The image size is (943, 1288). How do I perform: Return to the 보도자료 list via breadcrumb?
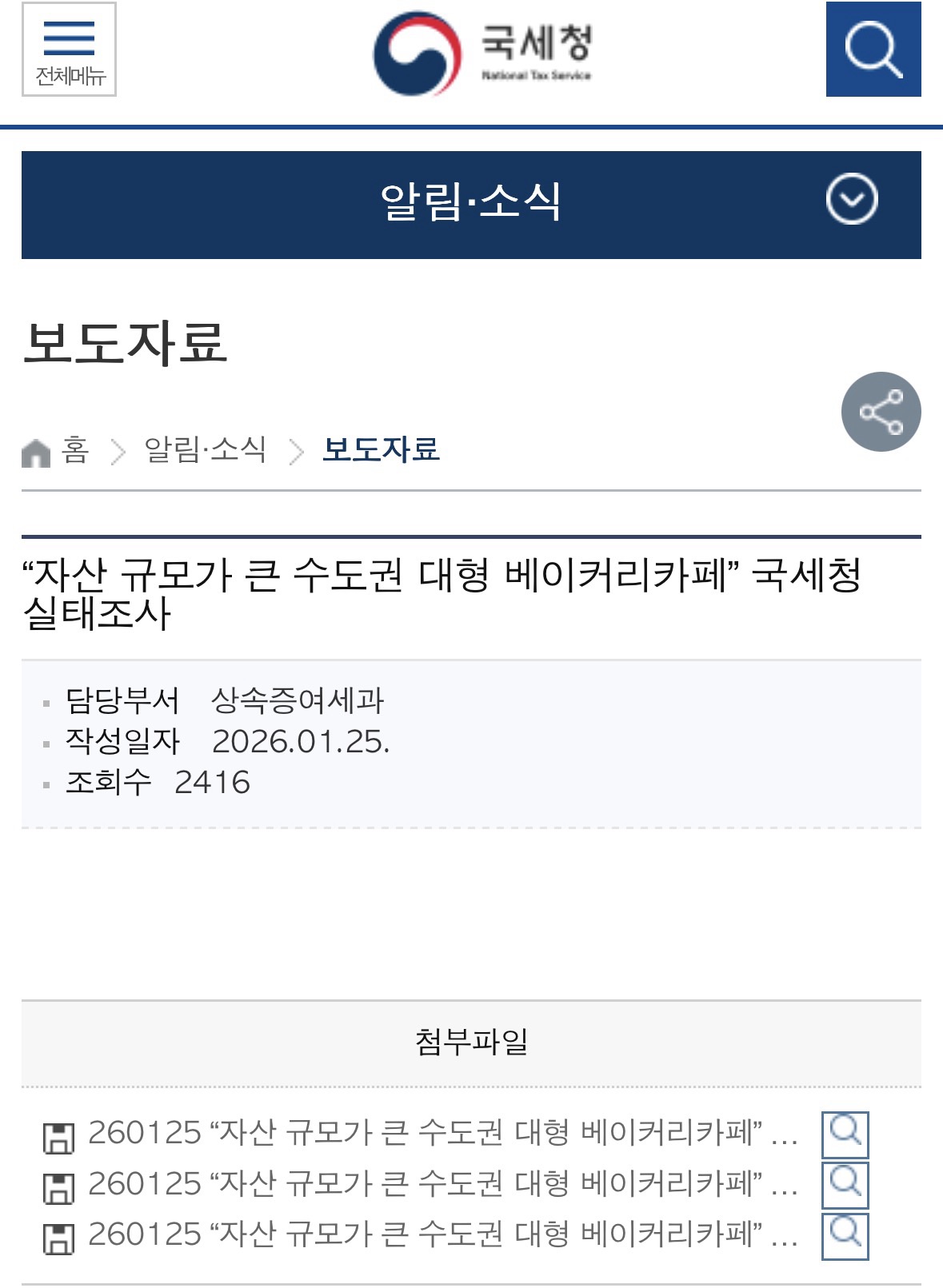click(381, 450)
